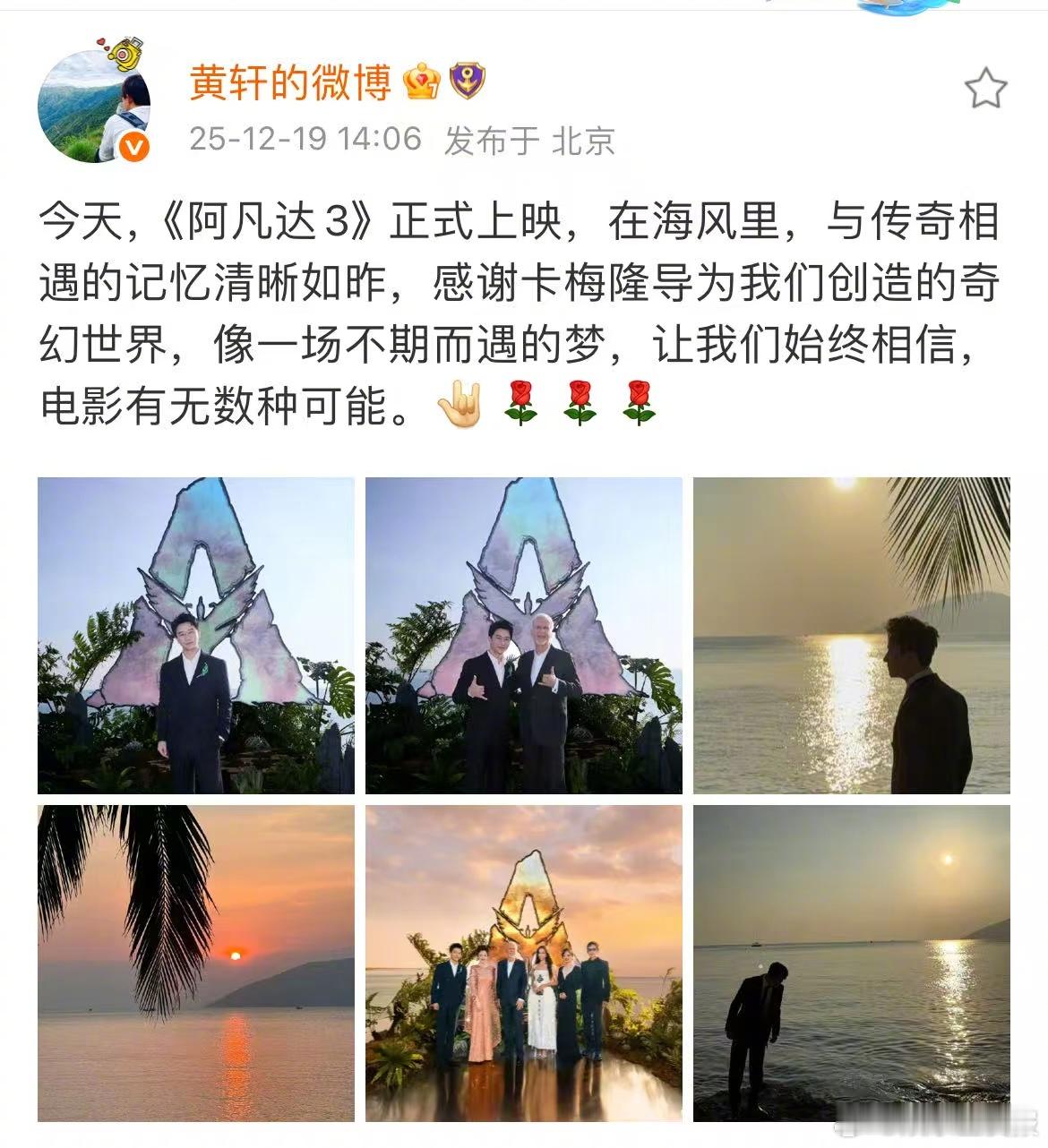This screenshot has height=1148, width=1048.
Task: Click the golden crown VIP badge beside username
Action: coord(421,82)
